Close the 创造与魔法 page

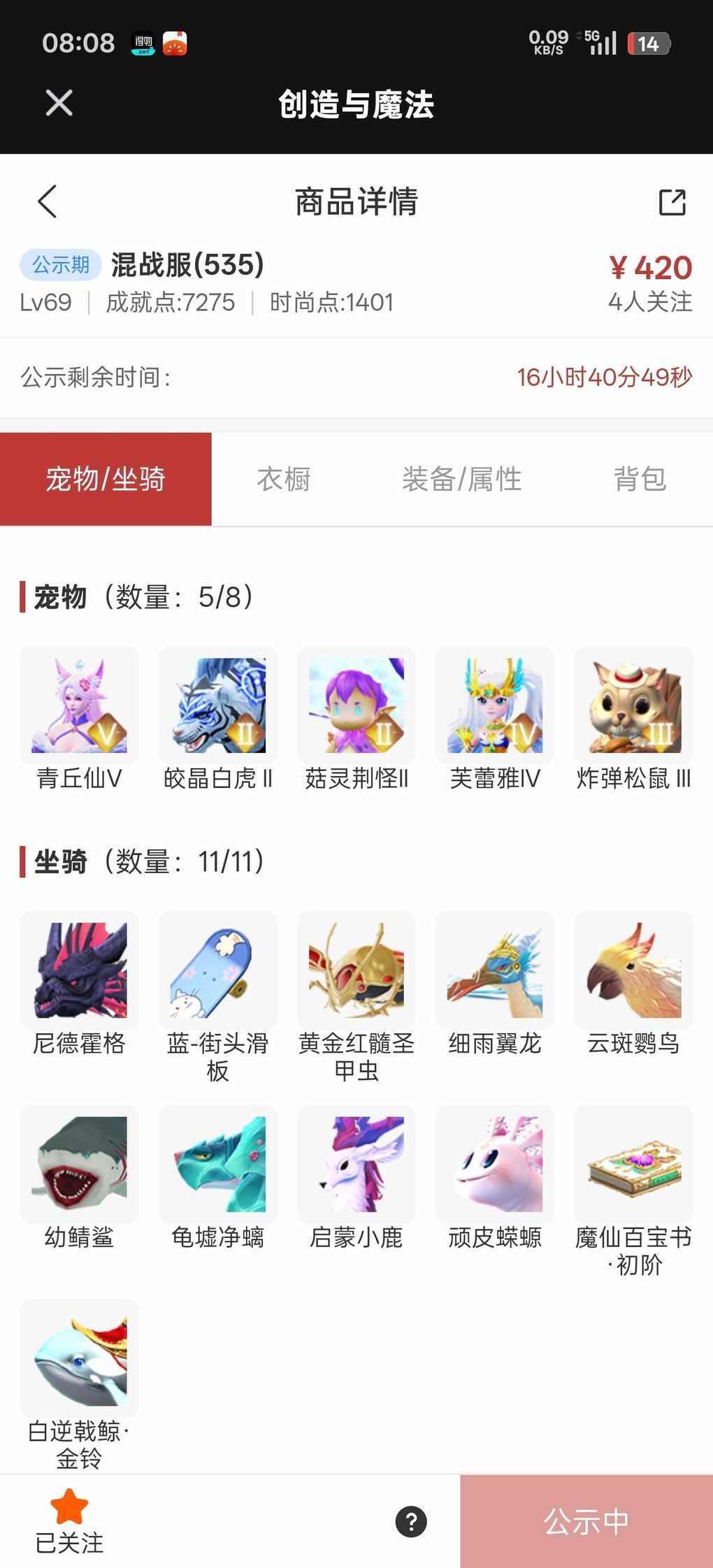click(x=59, y=103)
